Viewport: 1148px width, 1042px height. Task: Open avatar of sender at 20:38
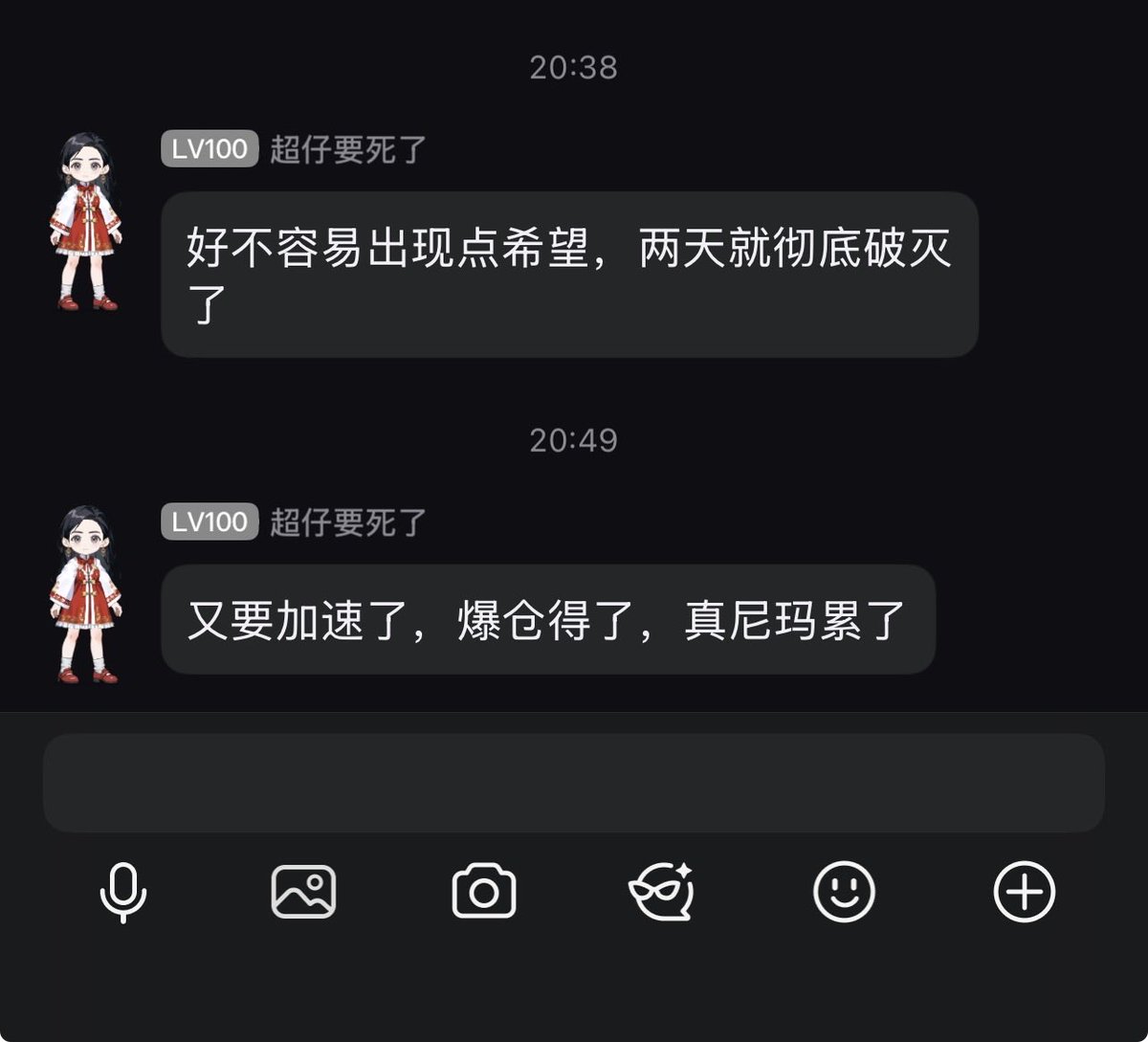coord(85,222)
